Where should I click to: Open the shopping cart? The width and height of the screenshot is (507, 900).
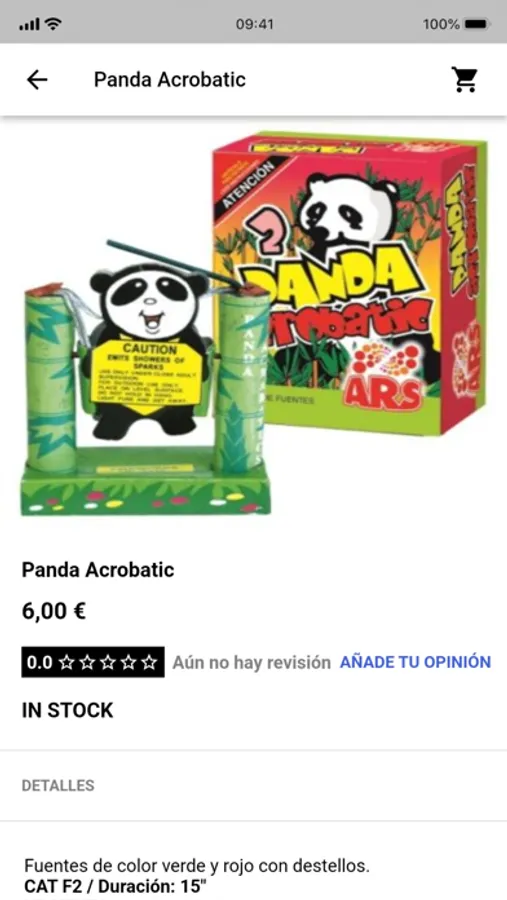(x=465, y=80)
